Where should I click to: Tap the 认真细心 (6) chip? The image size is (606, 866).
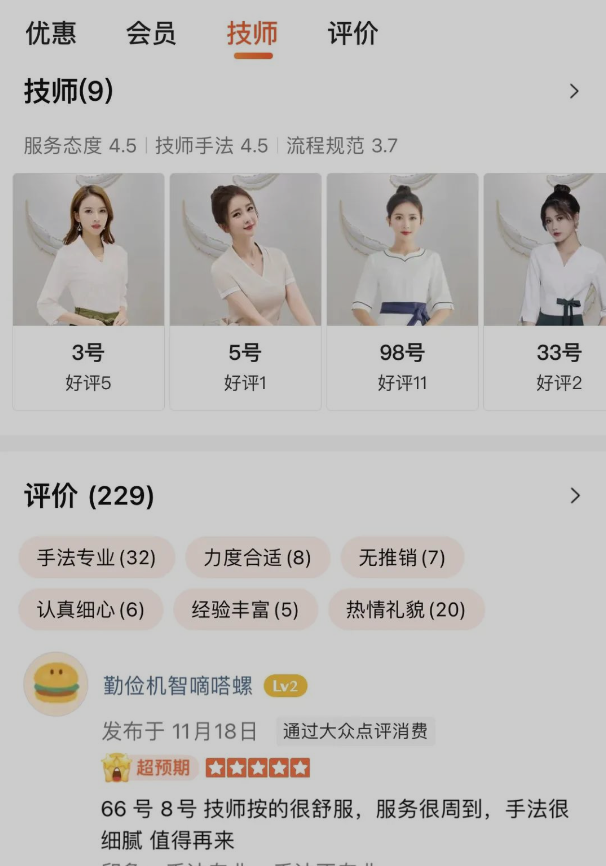(x=91, y=609)
